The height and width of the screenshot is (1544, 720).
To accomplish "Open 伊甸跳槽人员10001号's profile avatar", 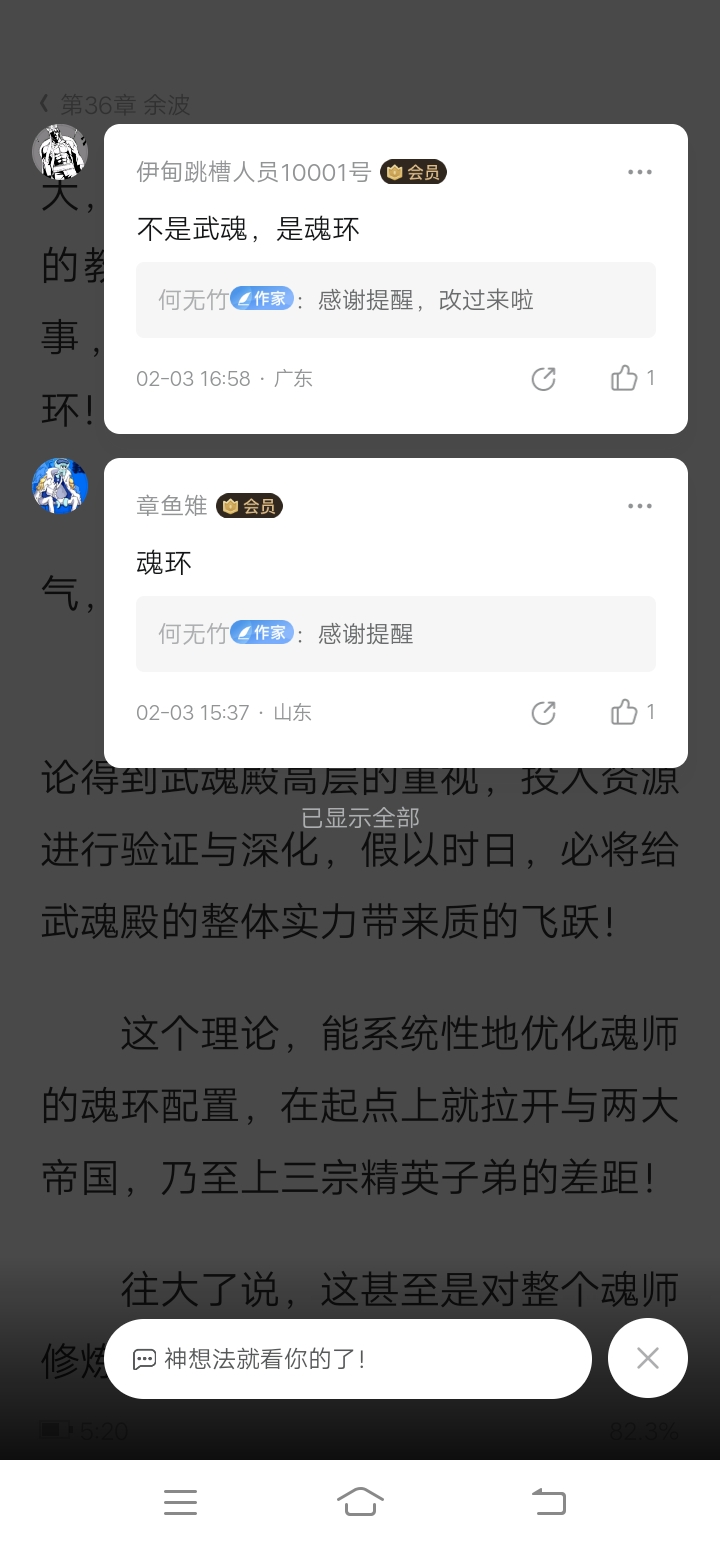I will pyautogui.click(x=60, y=152).
